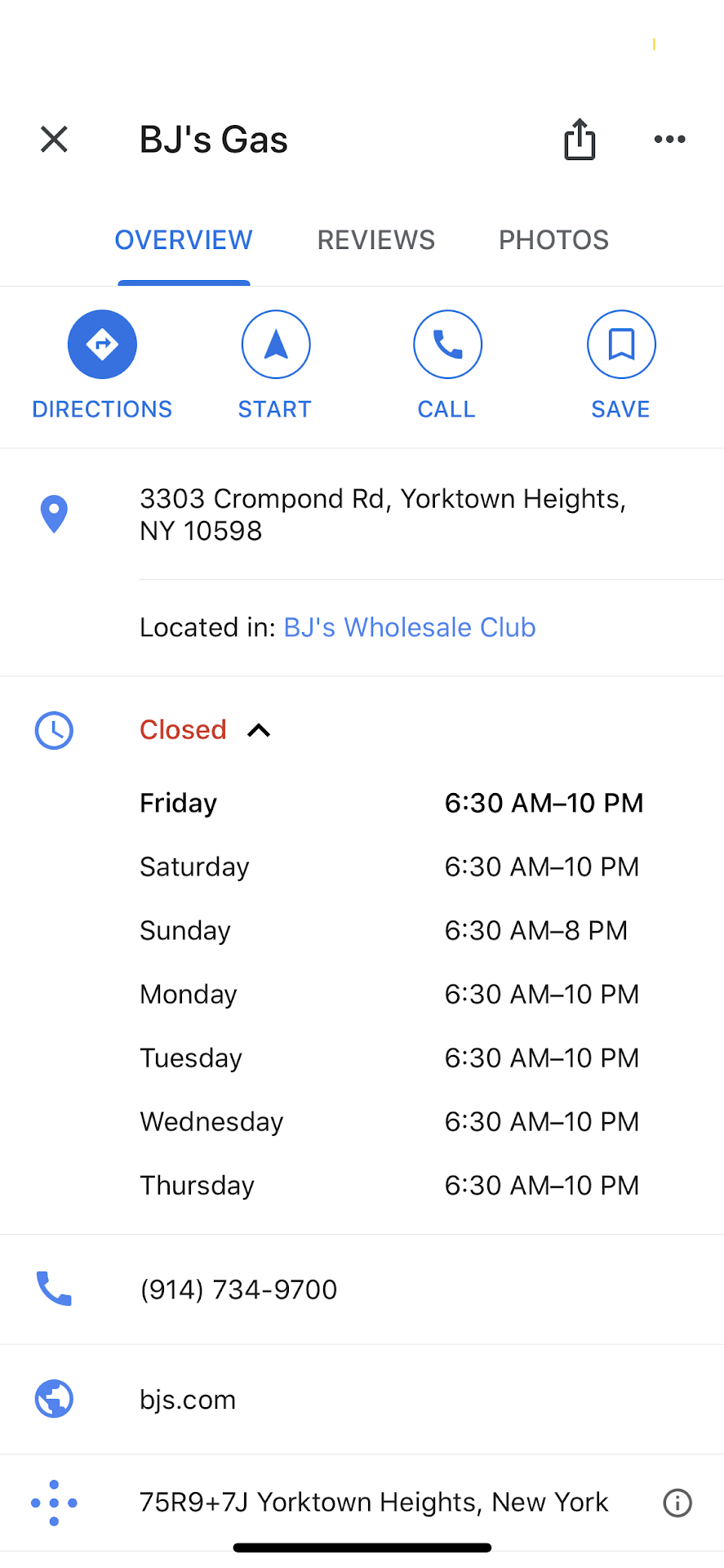Share this BJ's Gas location
724x1568 pixels.
pos(580,140)
